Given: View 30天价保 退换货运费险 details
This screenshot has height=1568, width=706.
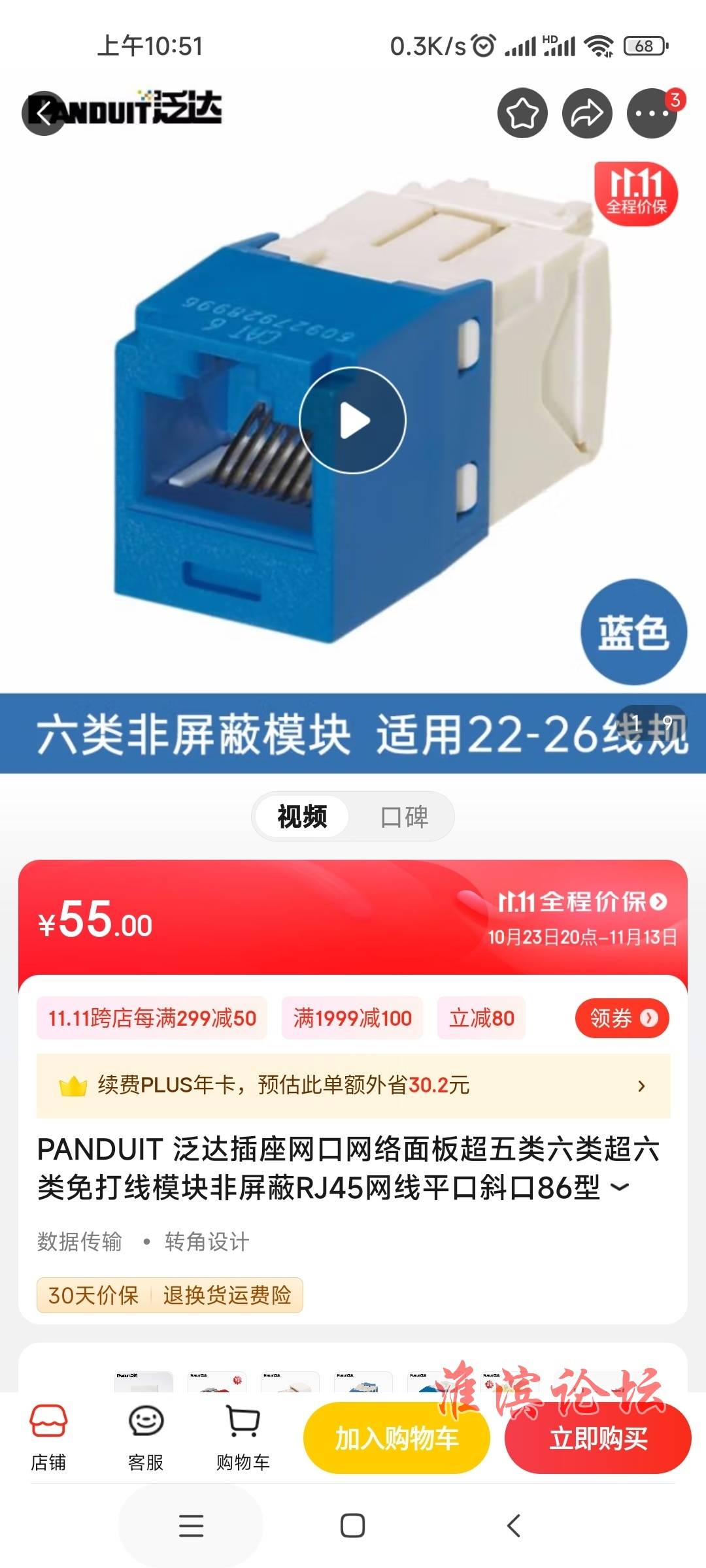Looking at the screenshot, I should pos(170,1295).
